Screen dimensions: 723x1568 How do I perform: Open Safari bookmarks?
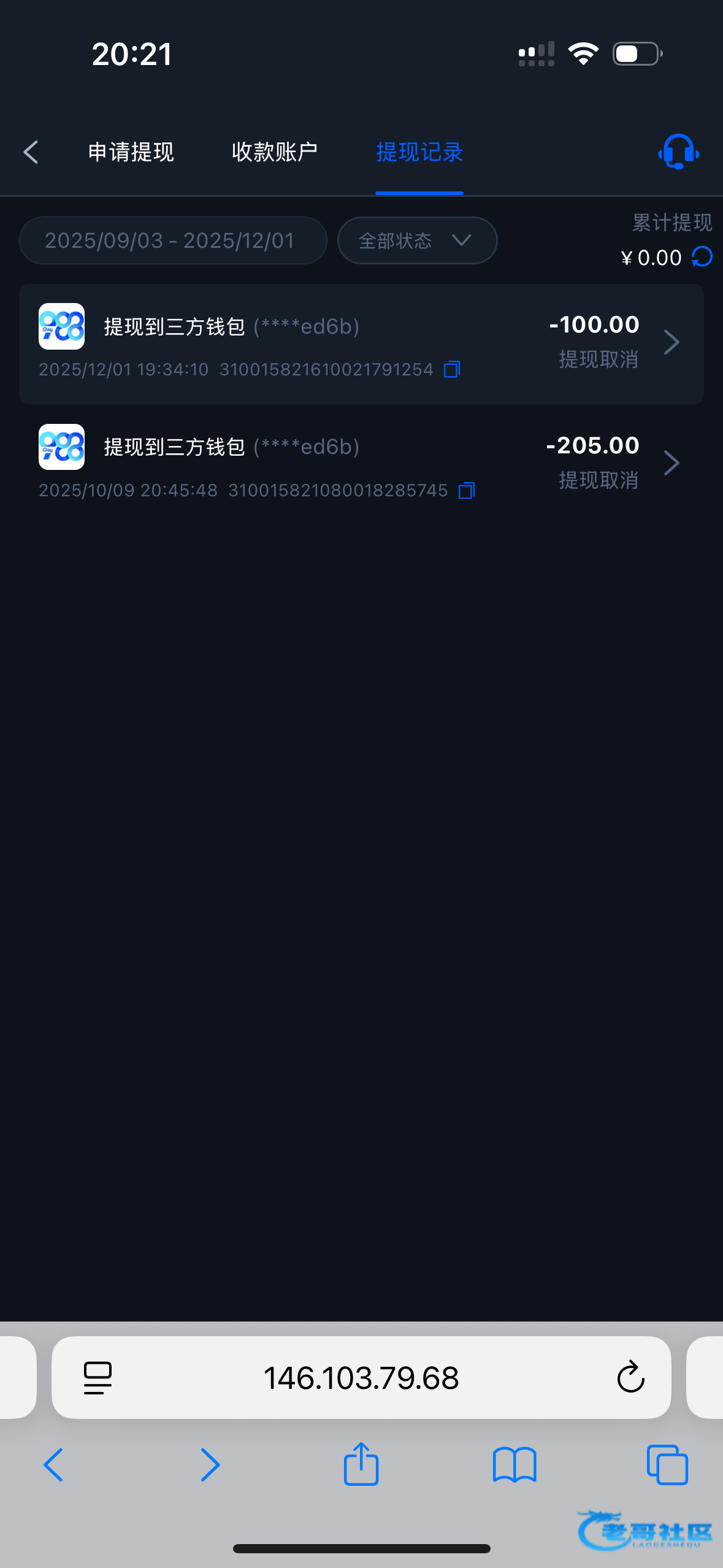pos(514,1464)
